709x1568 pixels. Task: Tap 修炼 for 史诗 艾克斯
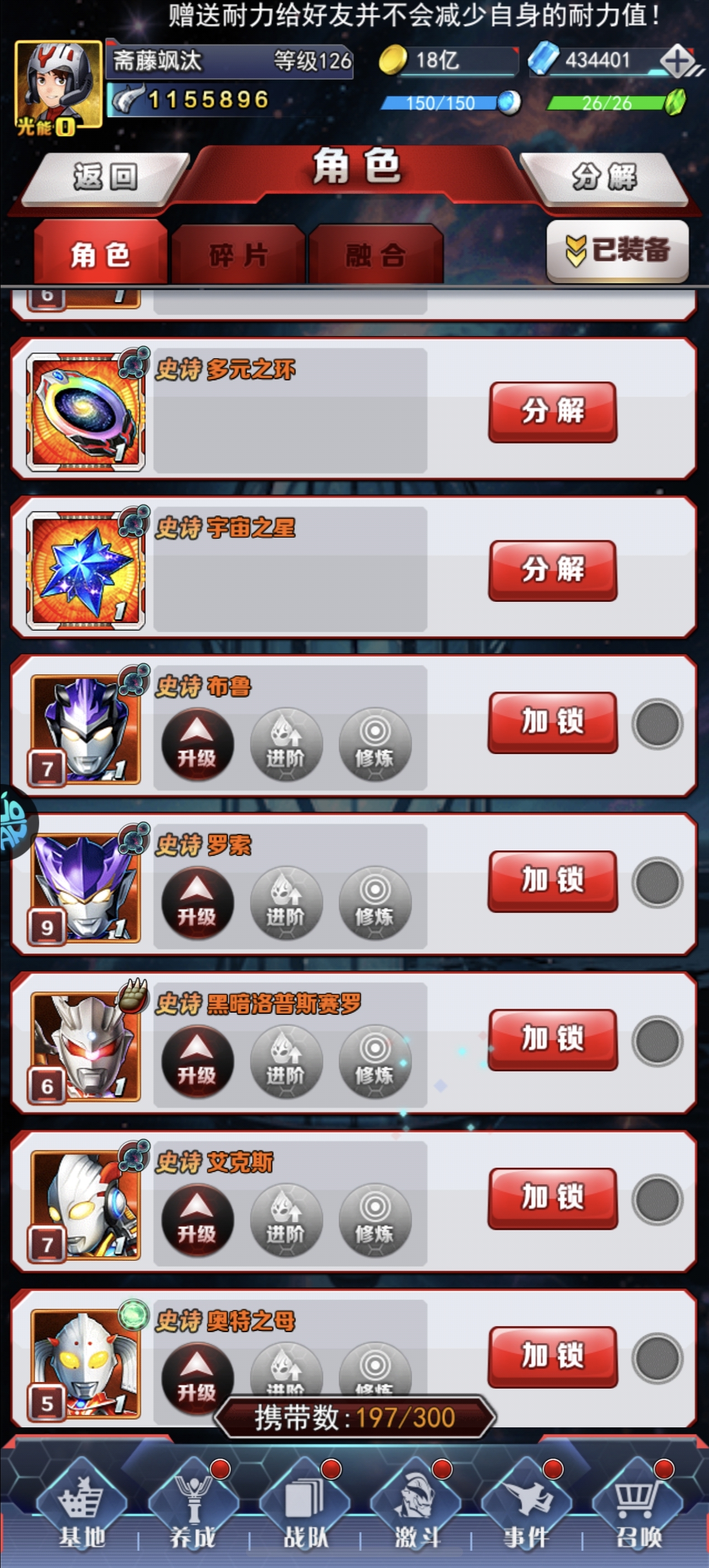[374, 1220]
